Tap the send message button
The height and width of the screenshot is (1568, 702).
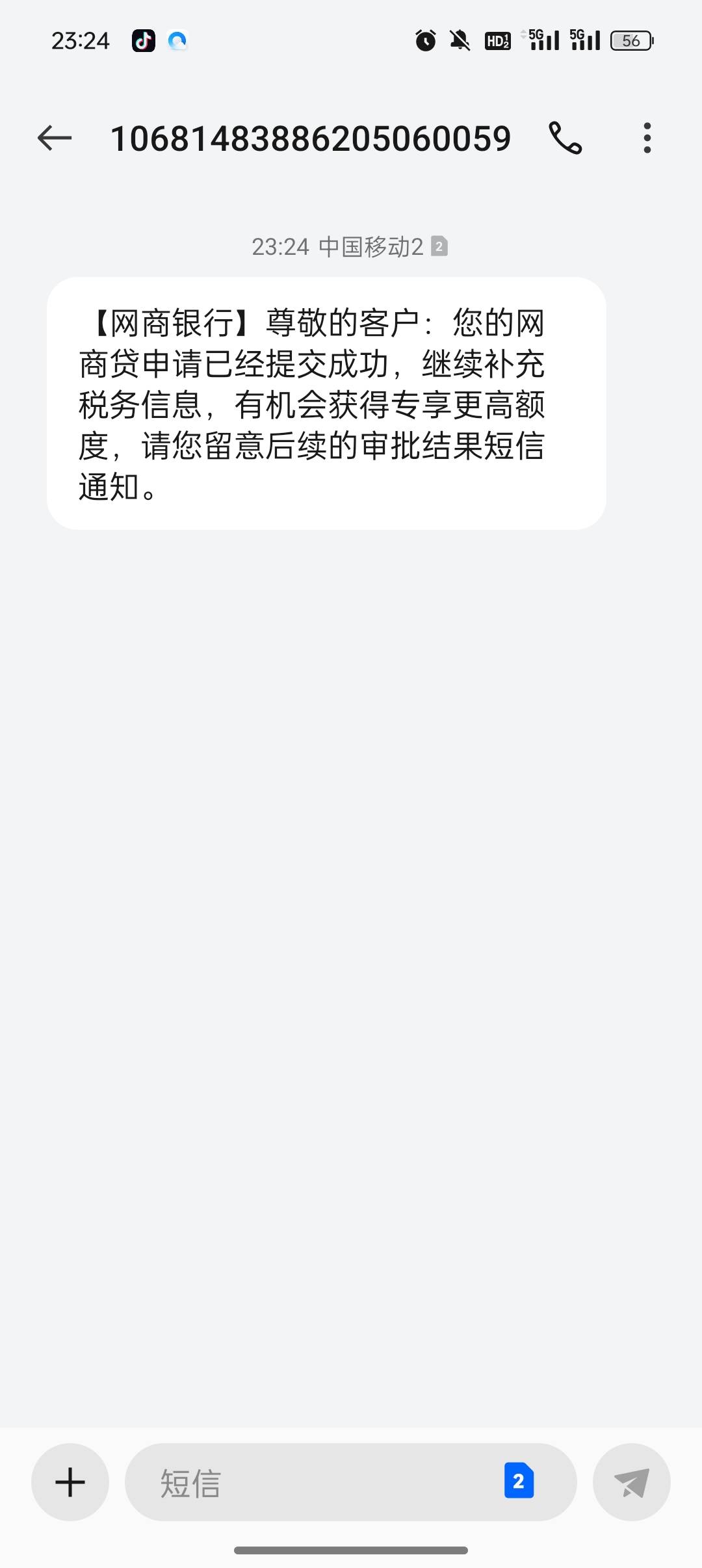pos(632,1482)
